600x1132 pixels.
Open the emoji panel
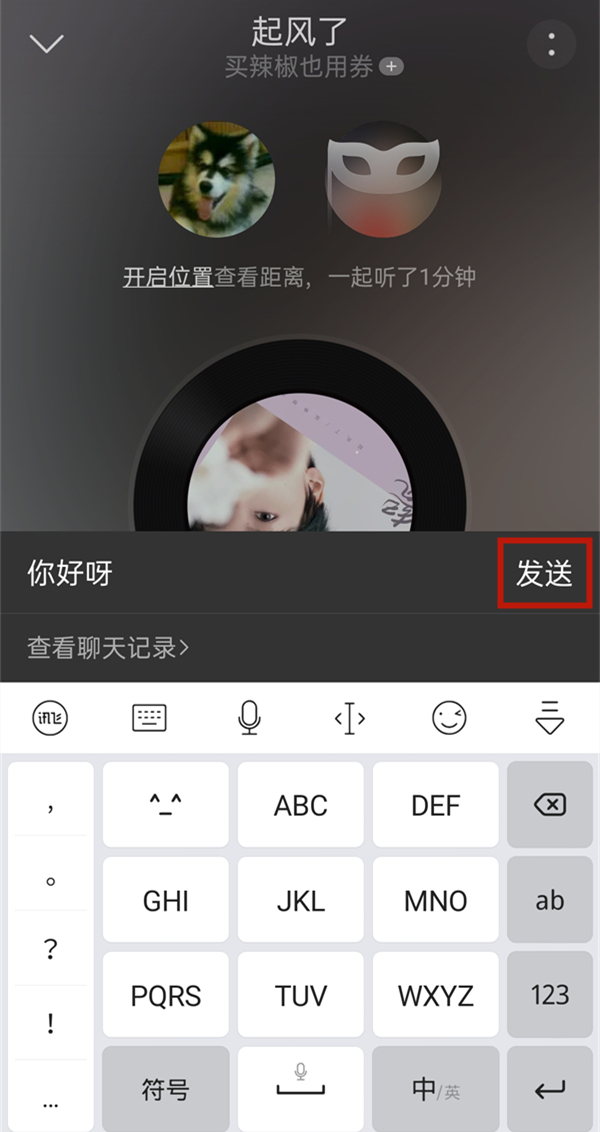tap(449, 717)
